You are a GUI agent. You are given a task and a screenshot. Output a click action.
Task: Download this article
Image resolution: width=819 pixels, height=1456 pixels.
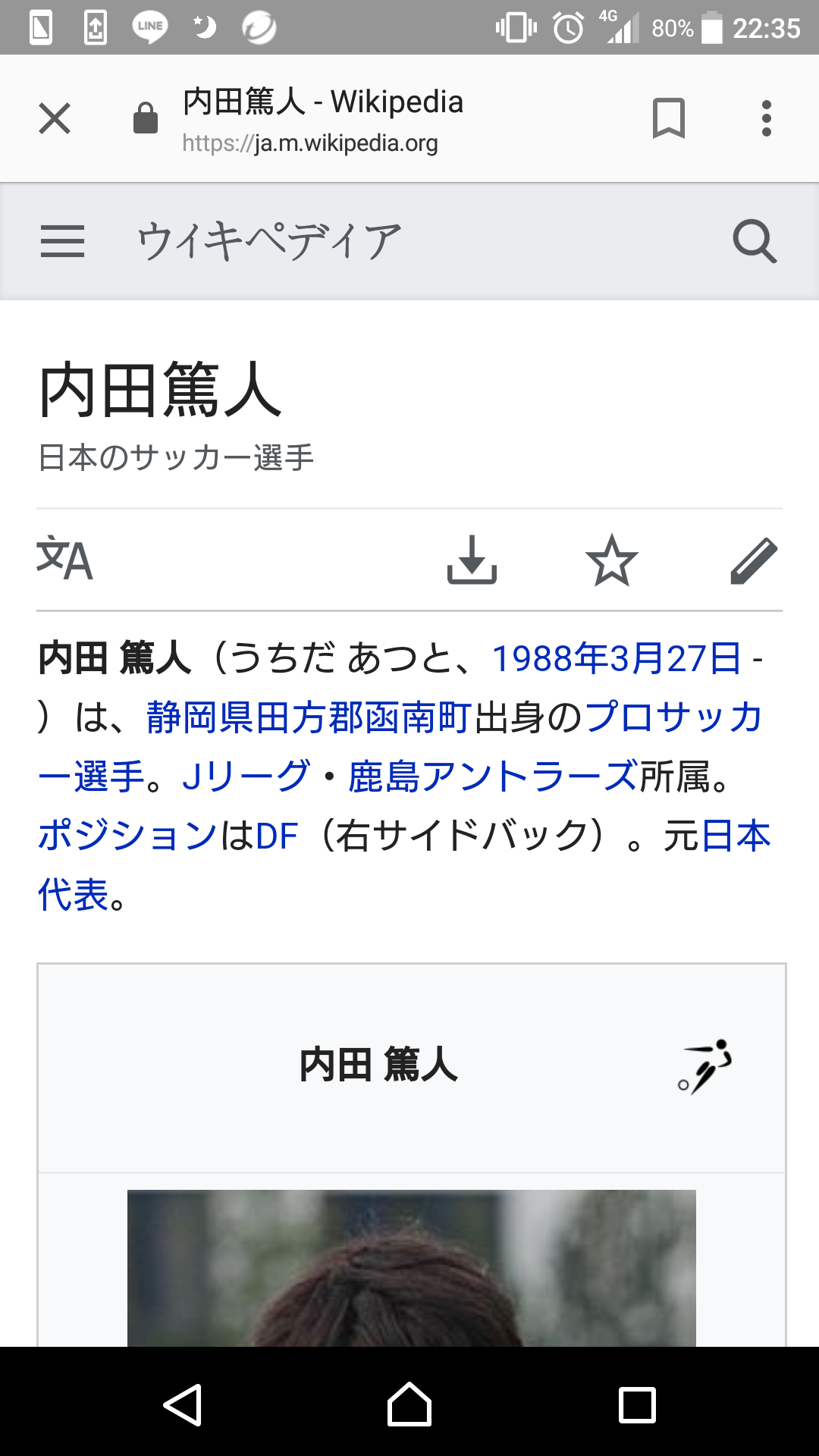[472, 560]
